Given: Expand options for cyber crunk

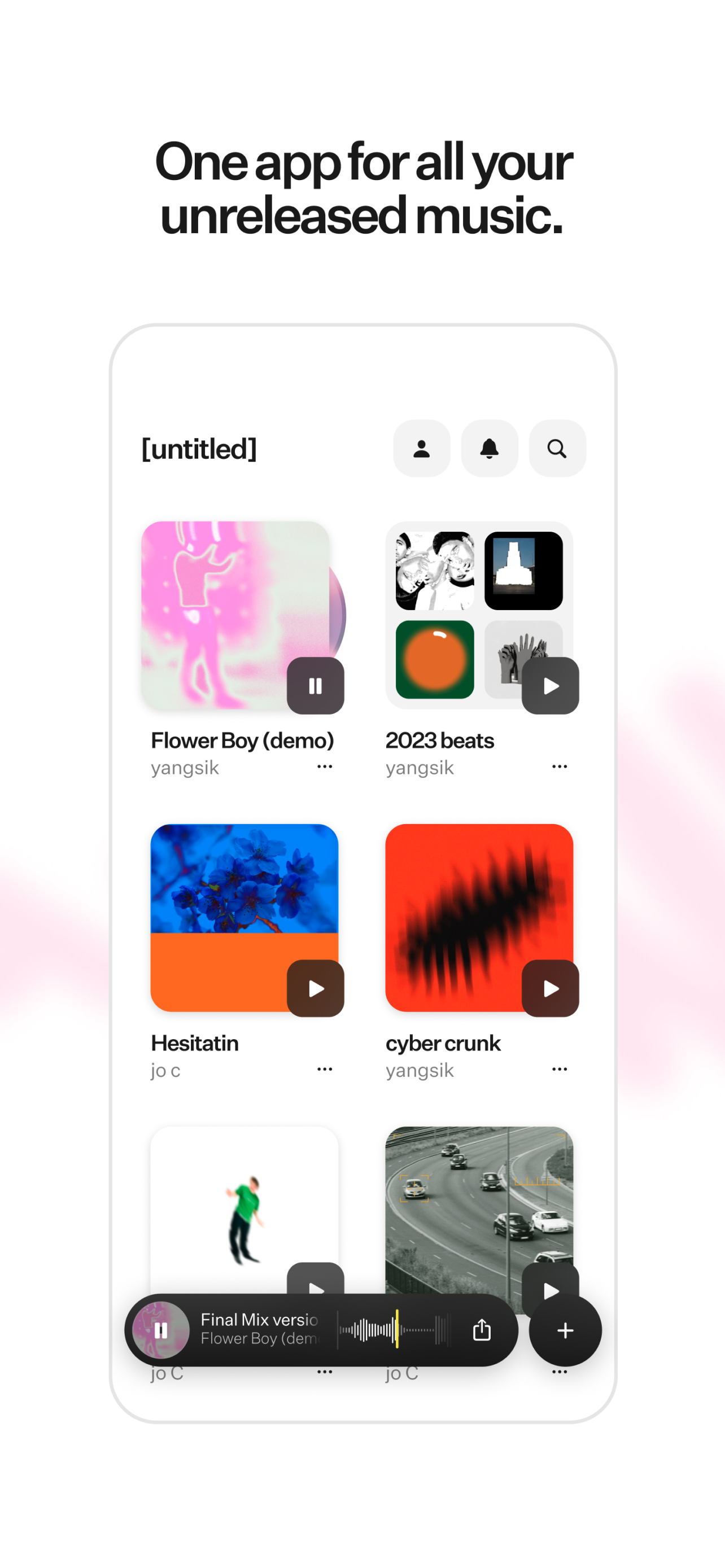Looking at the screenshot, I should (559, 1069).
